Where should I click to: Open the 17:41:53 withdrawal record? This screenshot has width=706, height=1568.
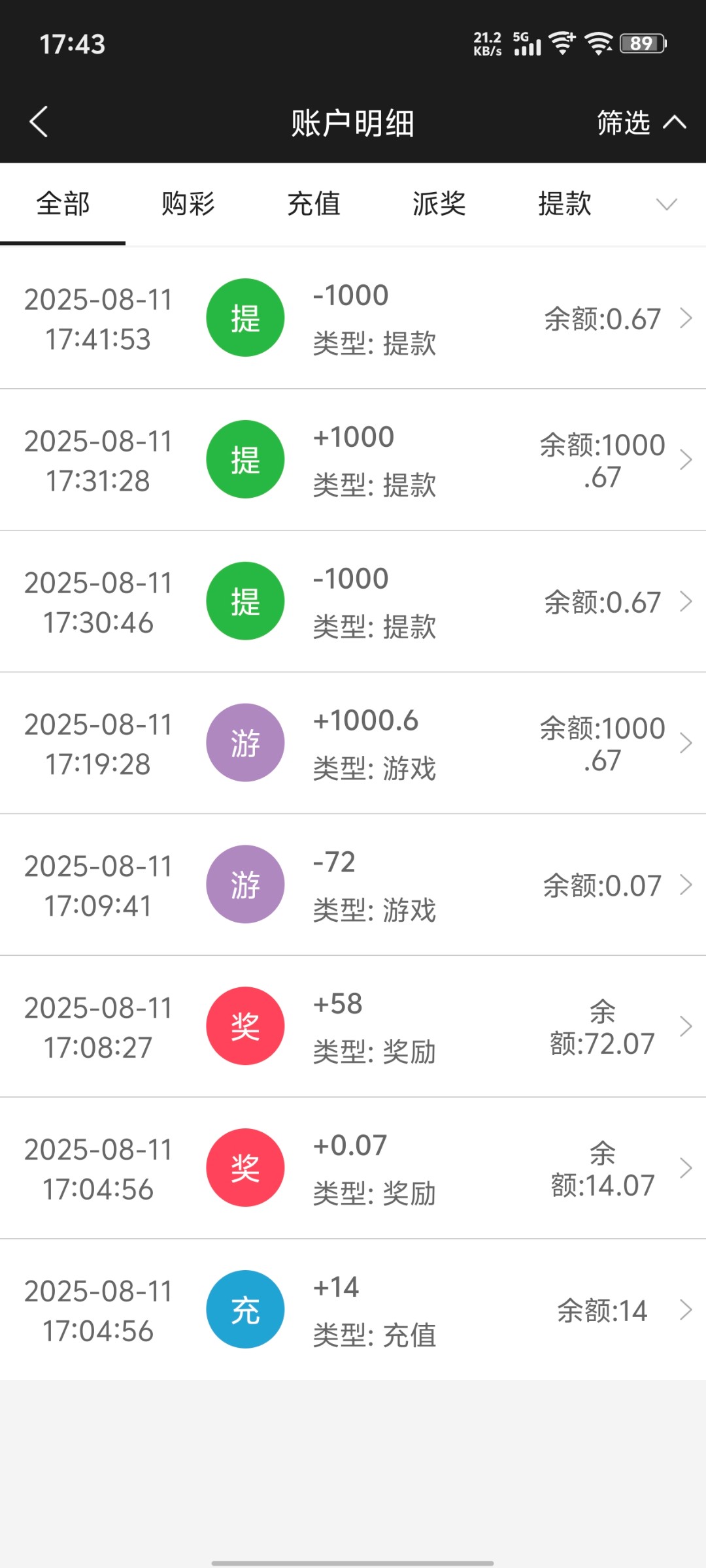[353, 318]
